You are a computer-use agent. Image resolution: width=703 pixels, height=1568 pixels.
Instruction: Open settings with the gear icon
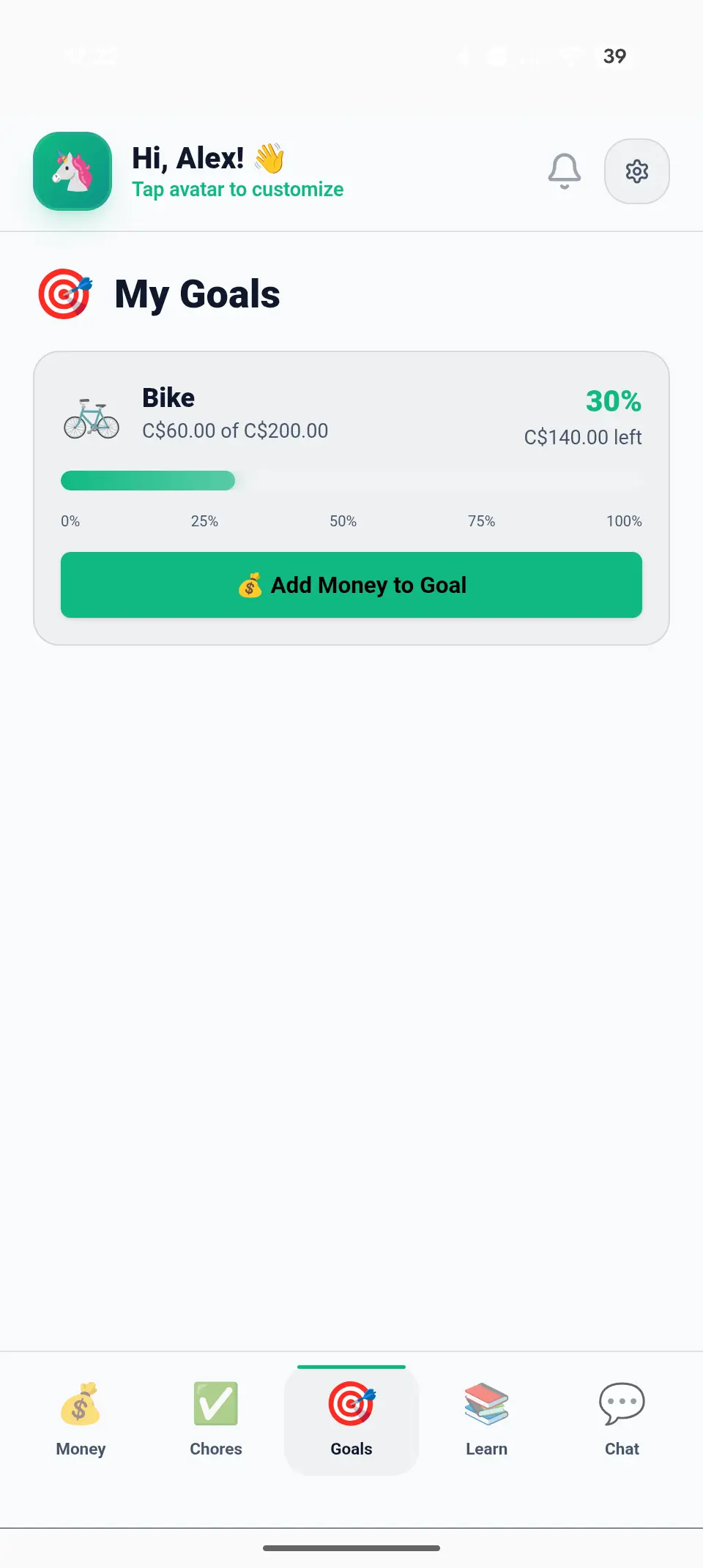[636, 171]
